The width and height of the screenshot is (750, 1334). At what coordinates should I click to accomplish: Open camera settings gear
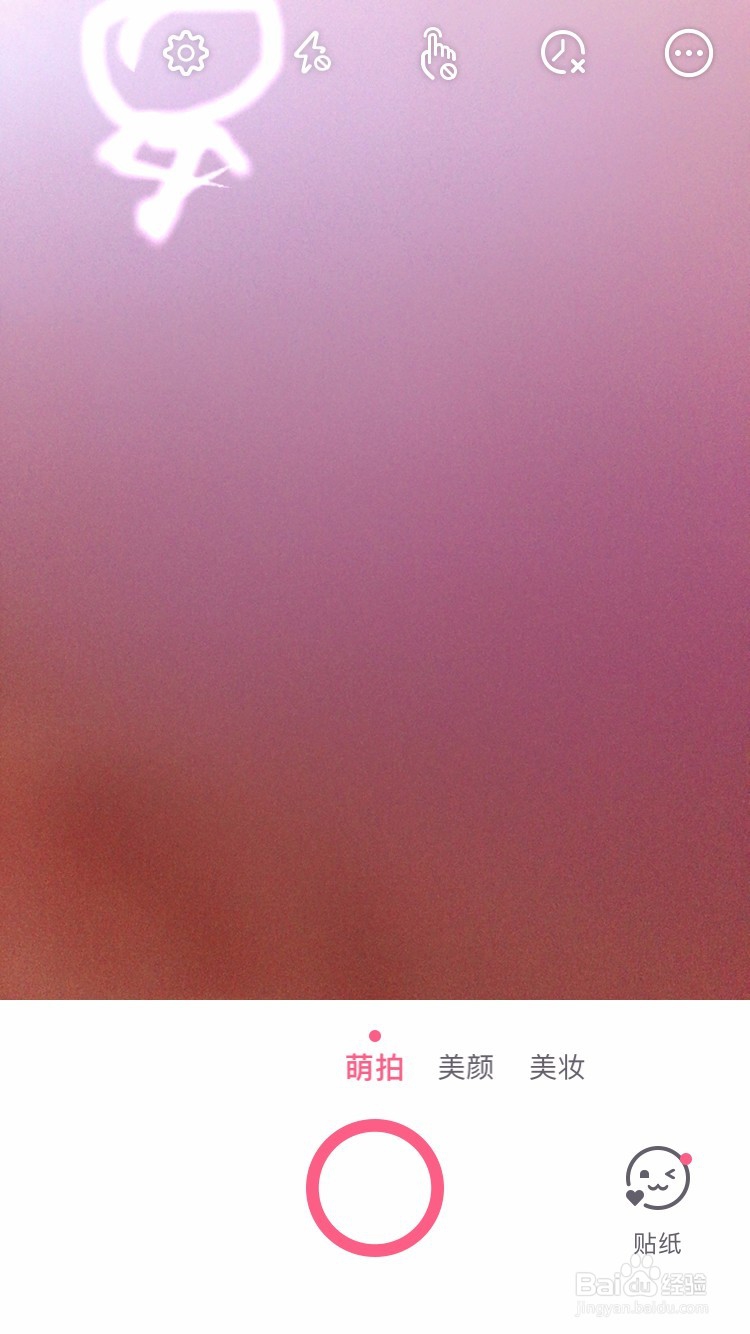[x=185, y=53]
